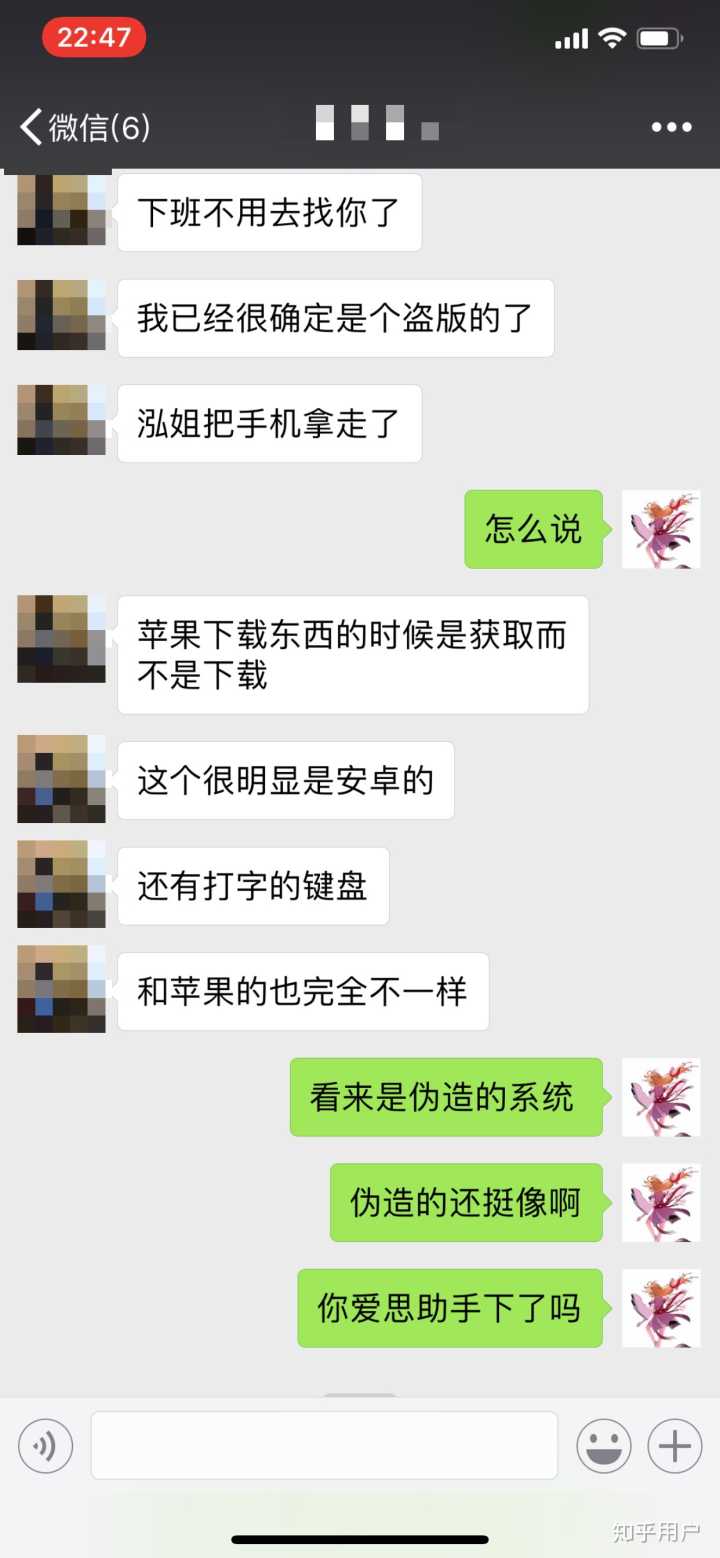Switch to voice message input

(45, 1446)
